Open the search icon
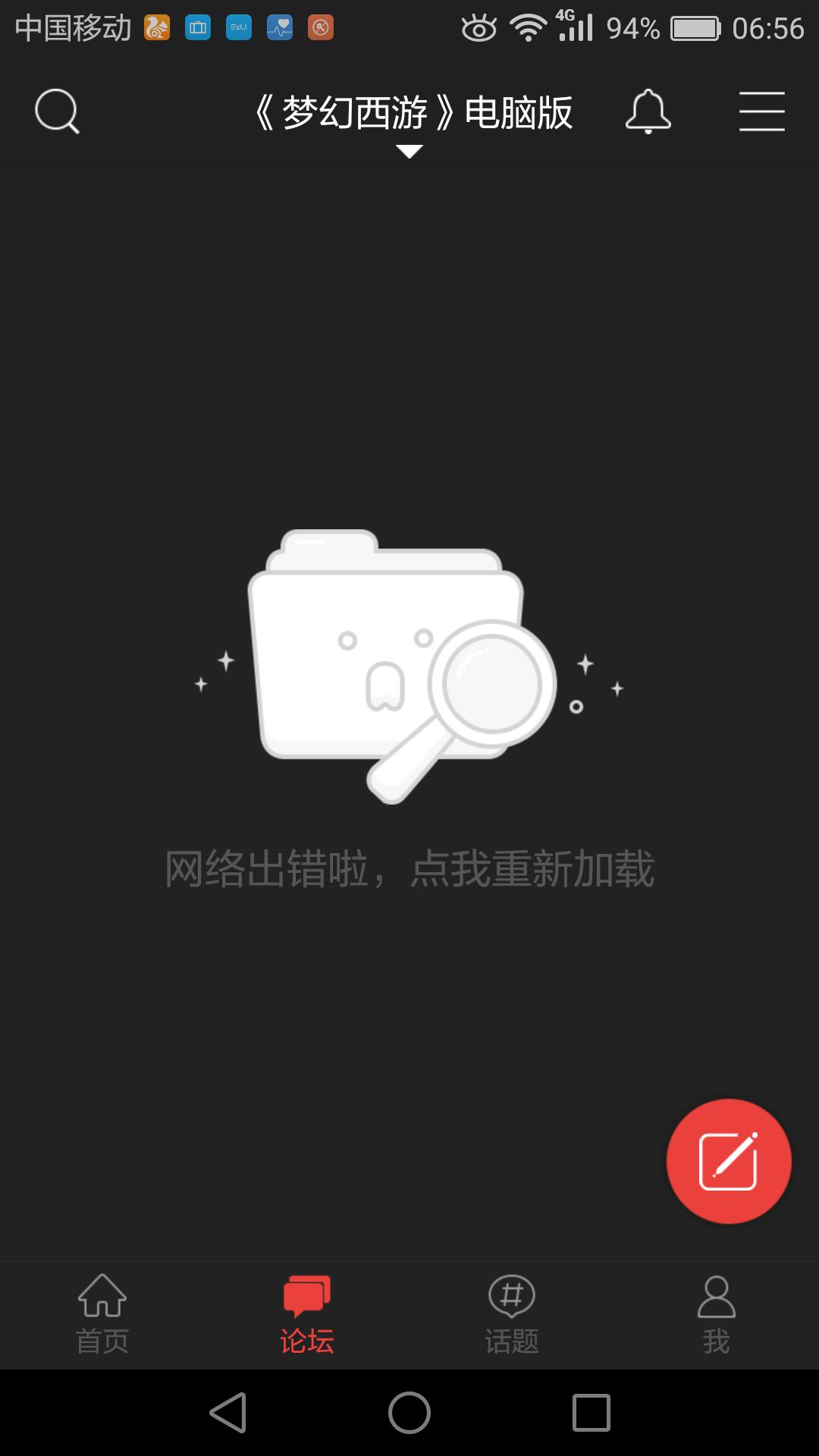819x1456 pixels. (x=57, y=112)
